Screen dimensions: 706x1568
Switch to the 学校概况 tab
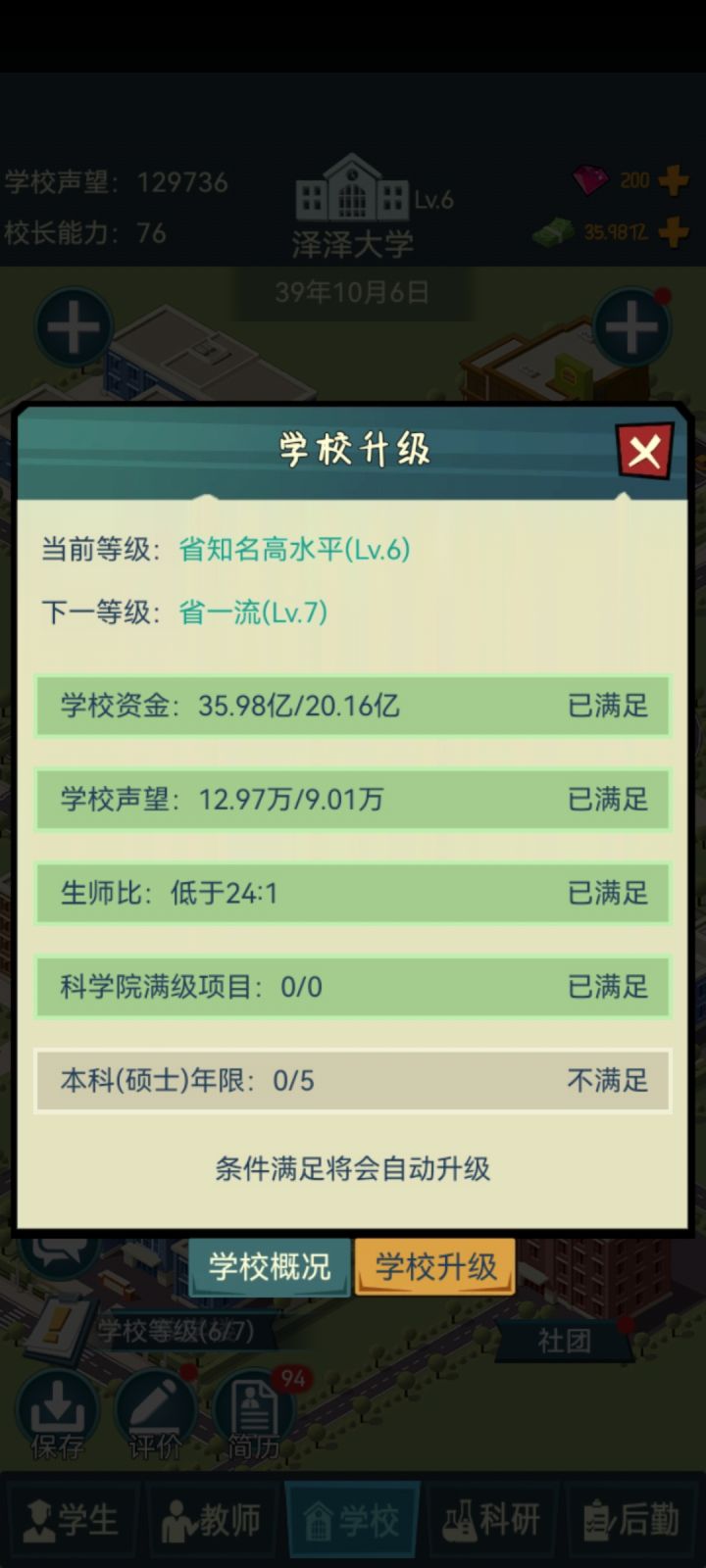point(268,1266)
